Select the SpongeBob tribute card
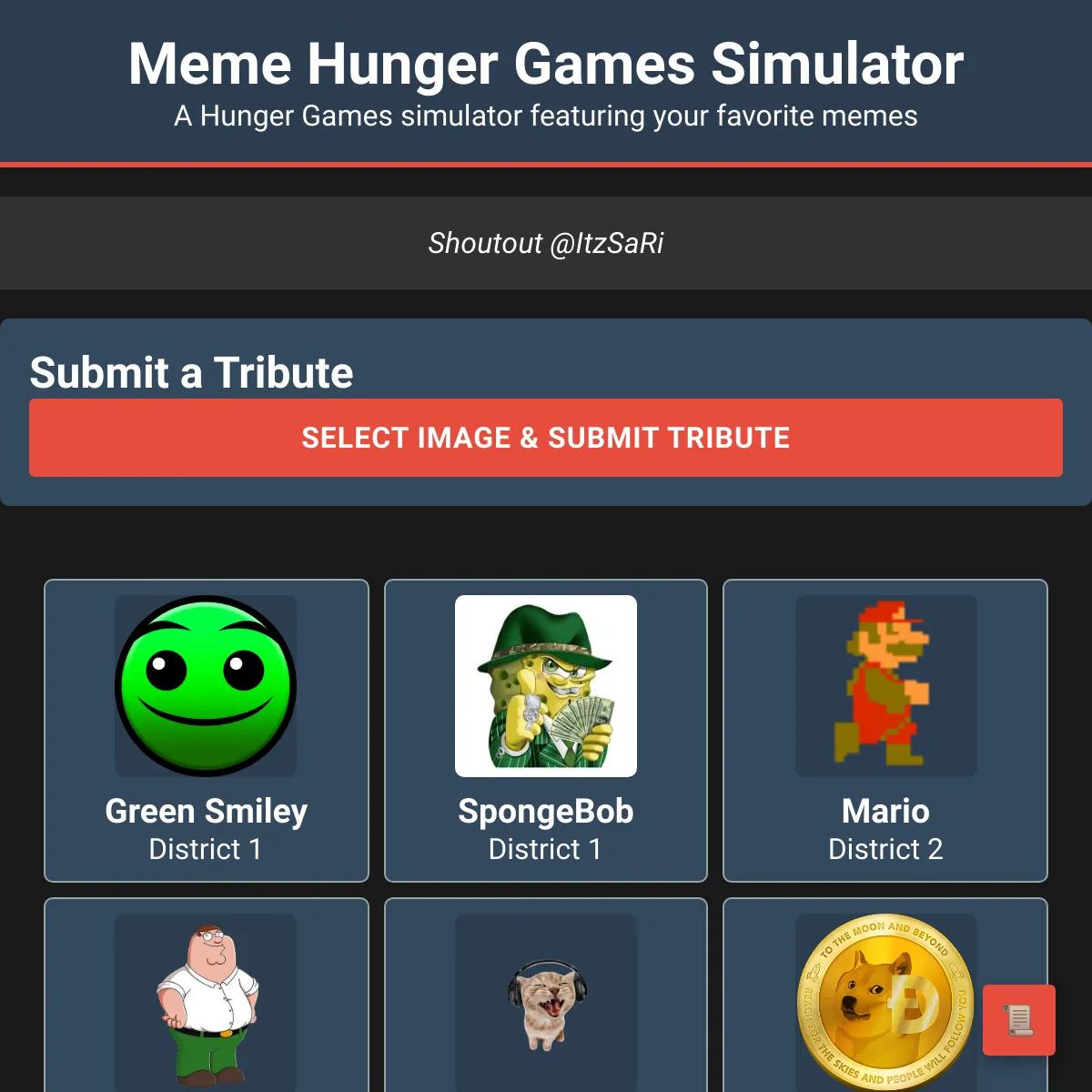 point(546,730)
